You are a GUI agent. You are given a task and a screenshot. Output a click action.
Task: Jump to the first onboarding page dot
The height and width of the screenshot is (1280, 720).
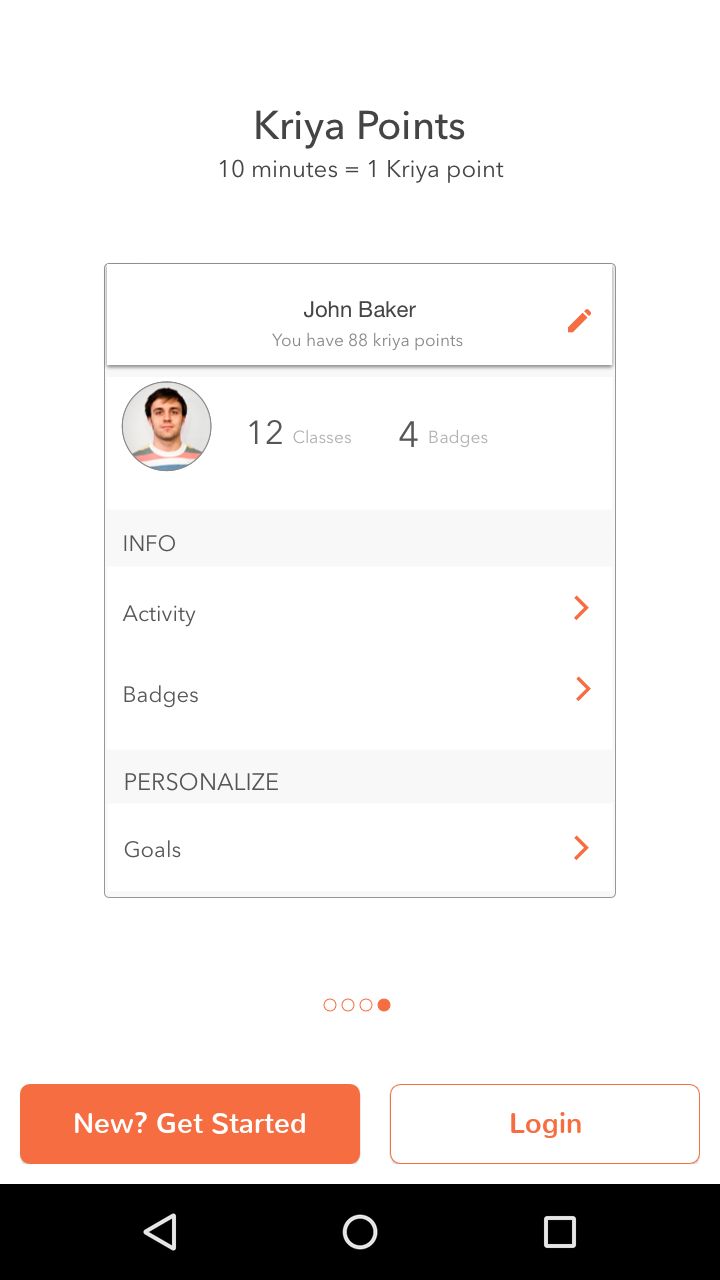(x=330, y=1005)
